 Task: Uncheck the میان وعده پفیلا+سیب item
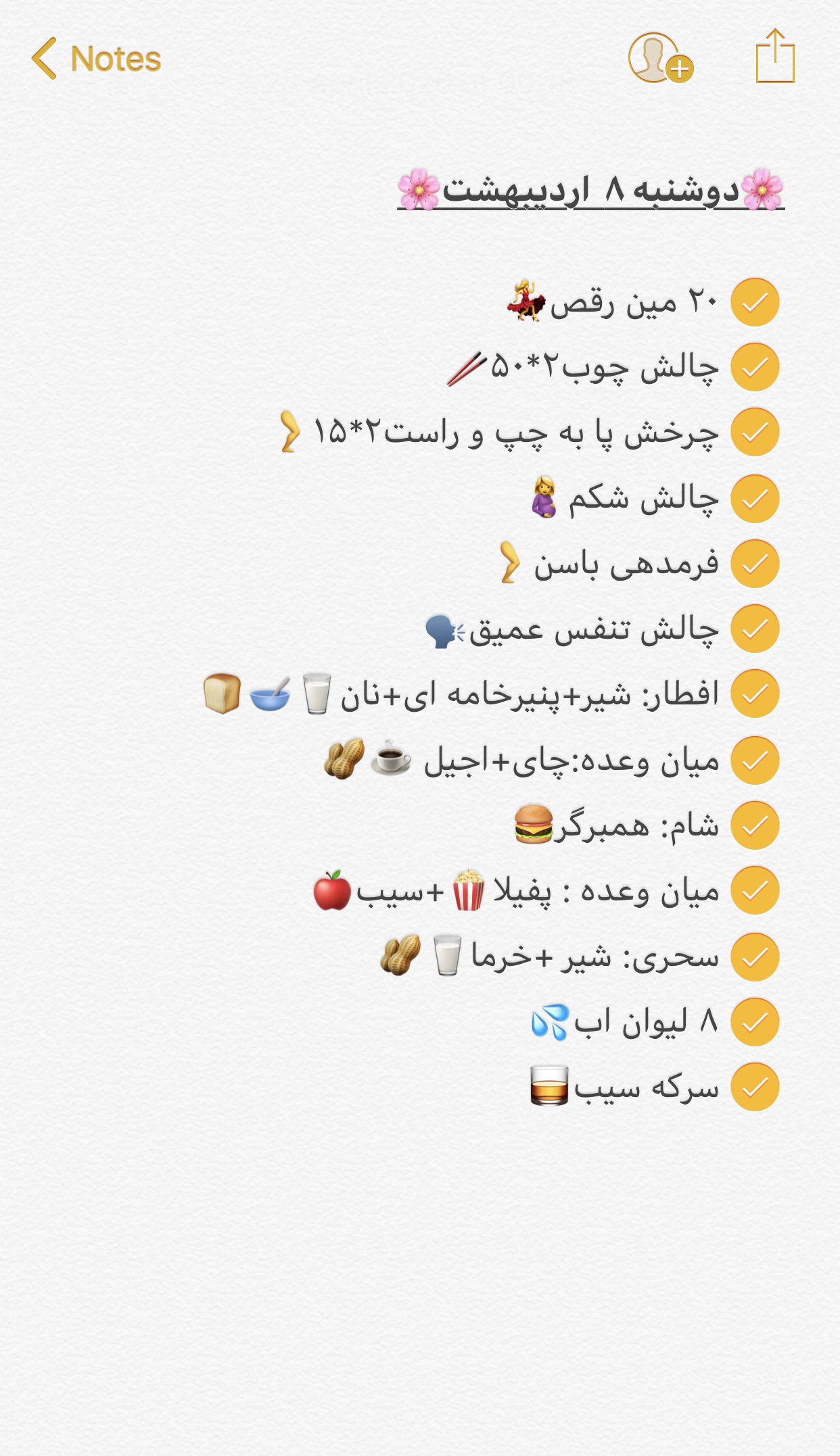(x=755, y=891)
